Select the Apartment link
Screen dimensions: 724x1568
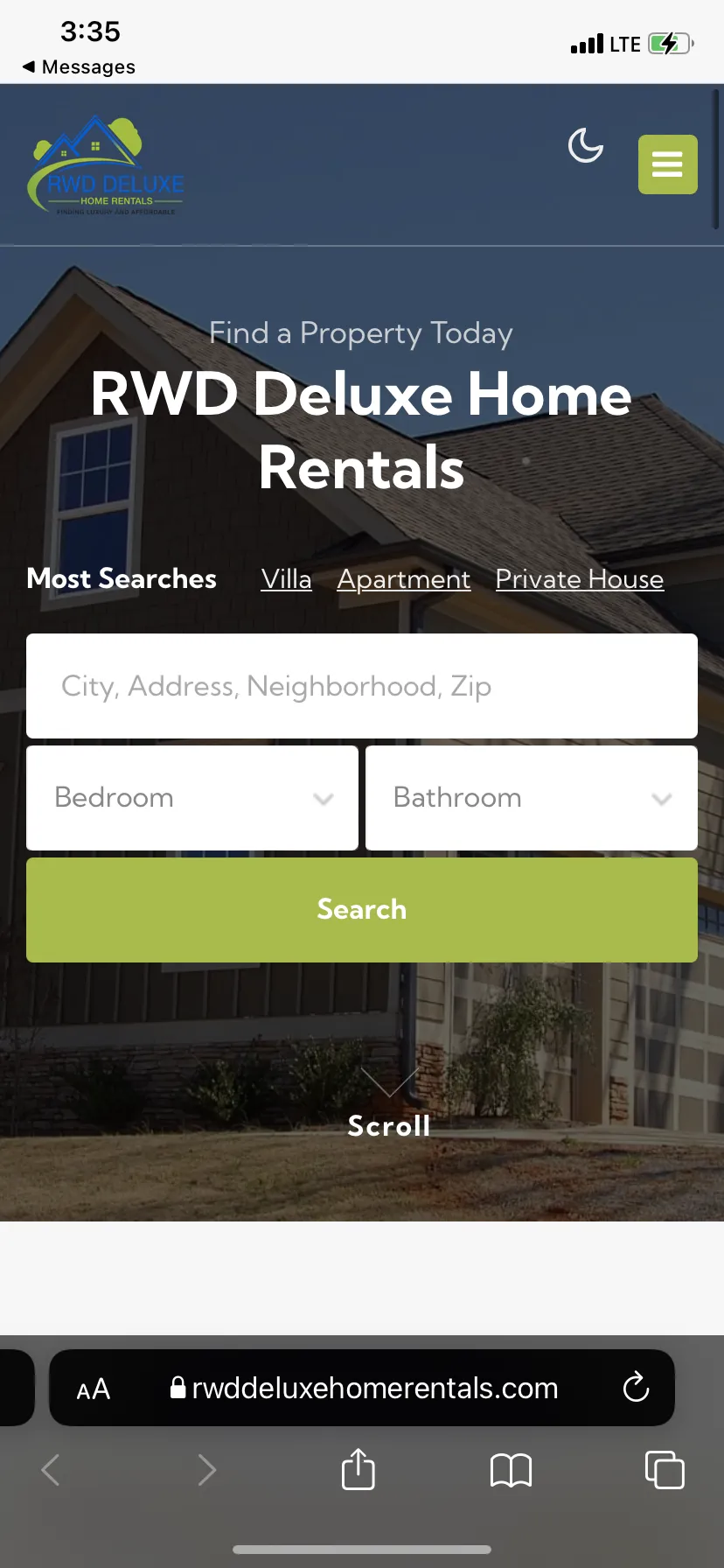(x=404, y=579)
